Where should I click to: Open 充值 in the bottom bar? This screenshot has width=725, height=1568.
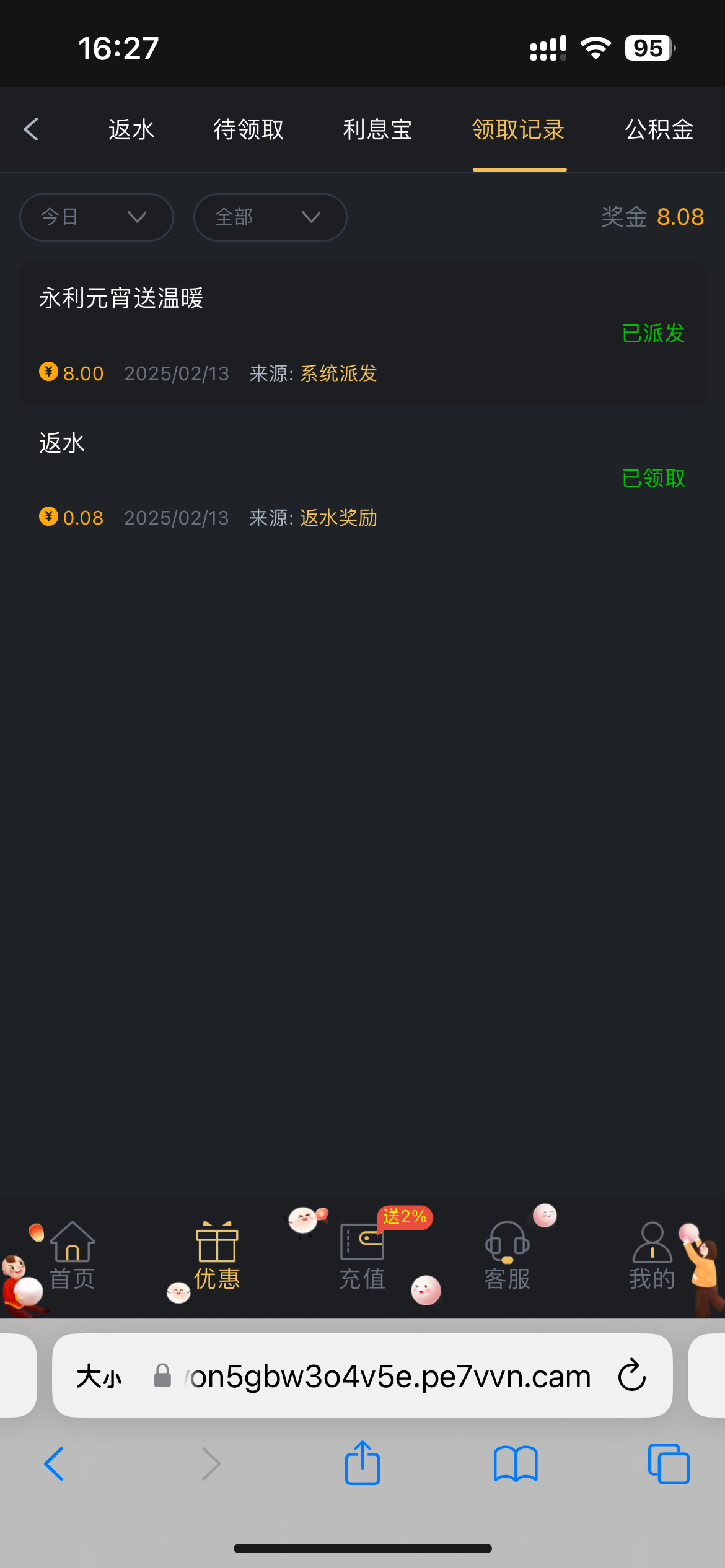[362, 1256]
